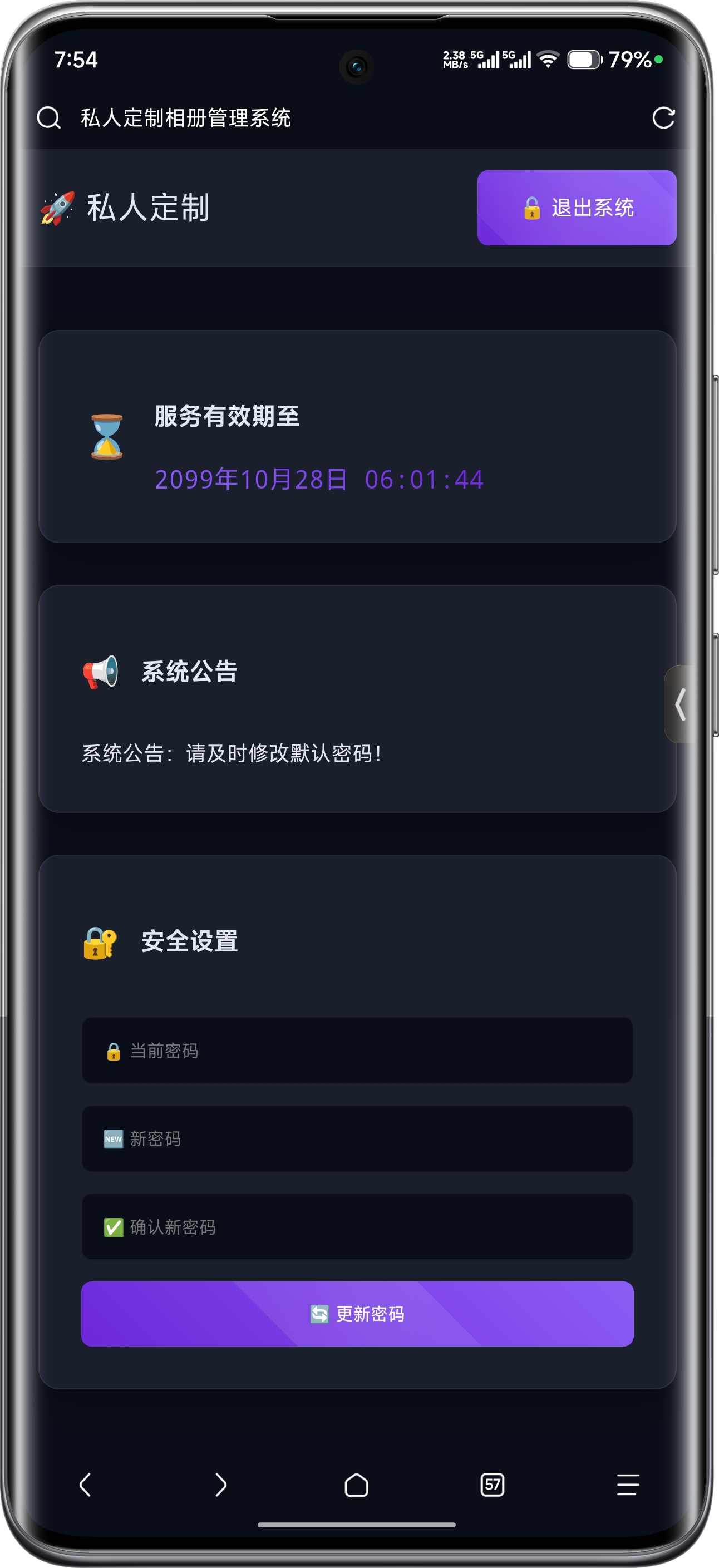Expand the side panel arrow handle

pos(680,704)
